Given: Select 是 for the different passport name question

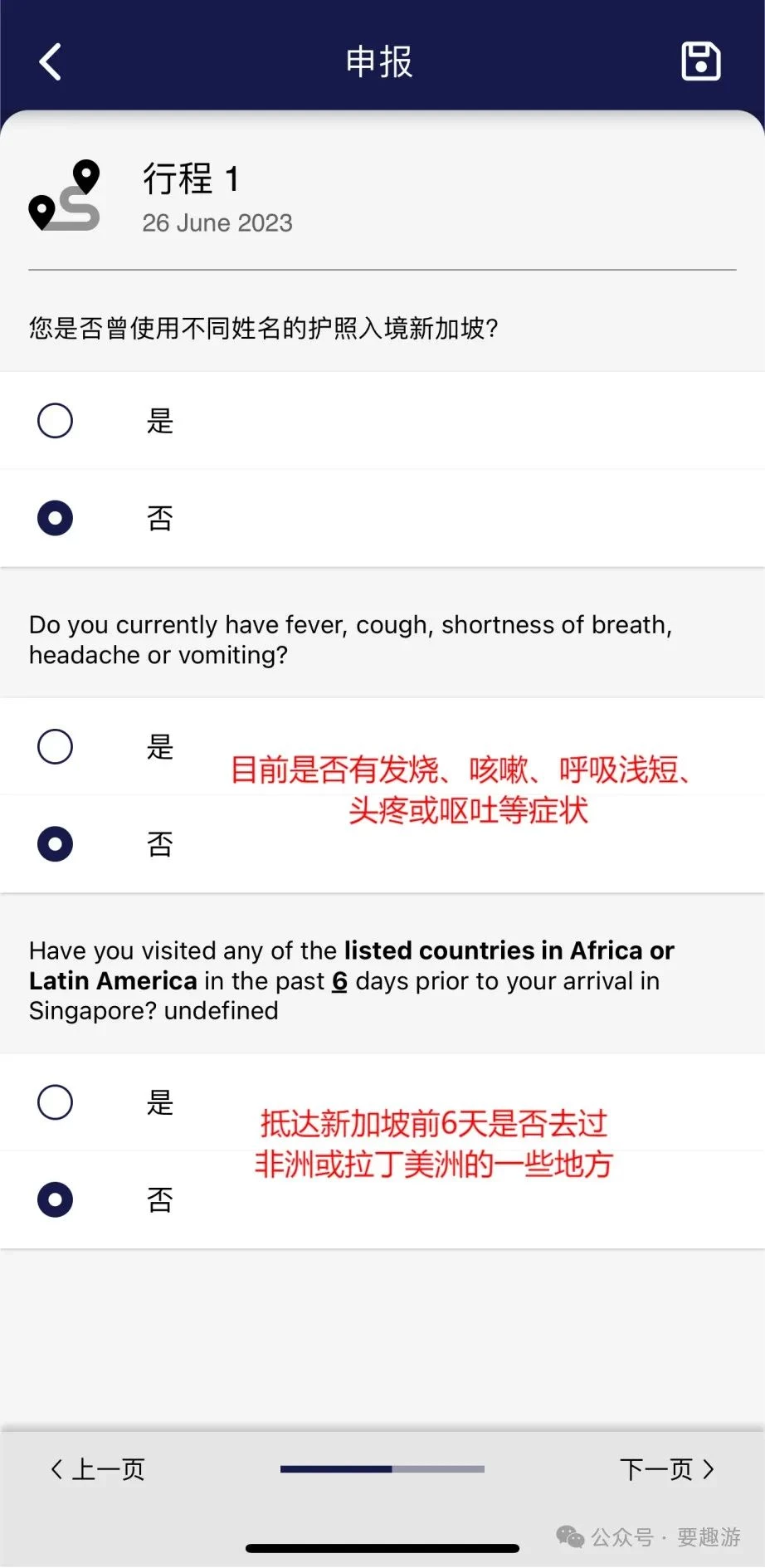Looking at the screenshot, I should (56, 421).
